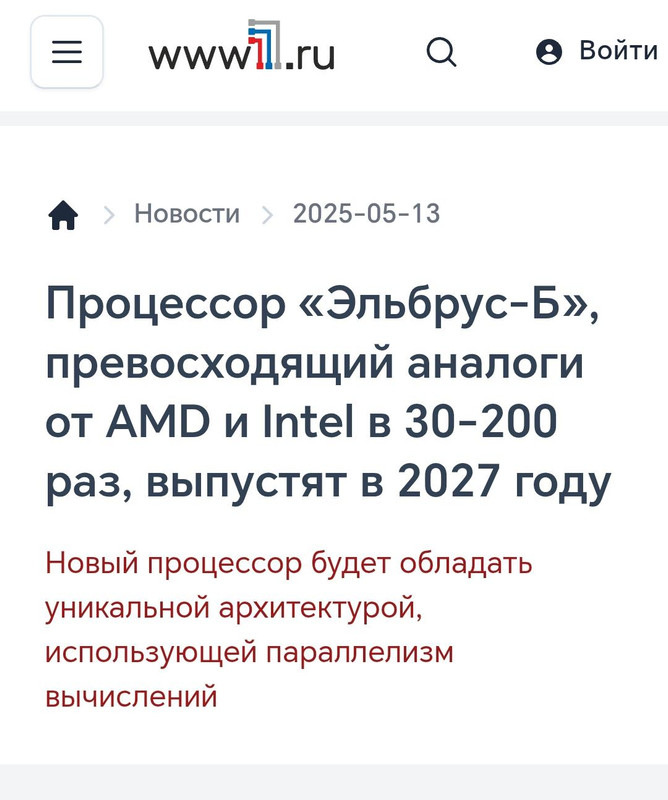This screenshot has width=668, height=800.
Task: Tap the www1.ru site logo
Action: tap(241, 52)
